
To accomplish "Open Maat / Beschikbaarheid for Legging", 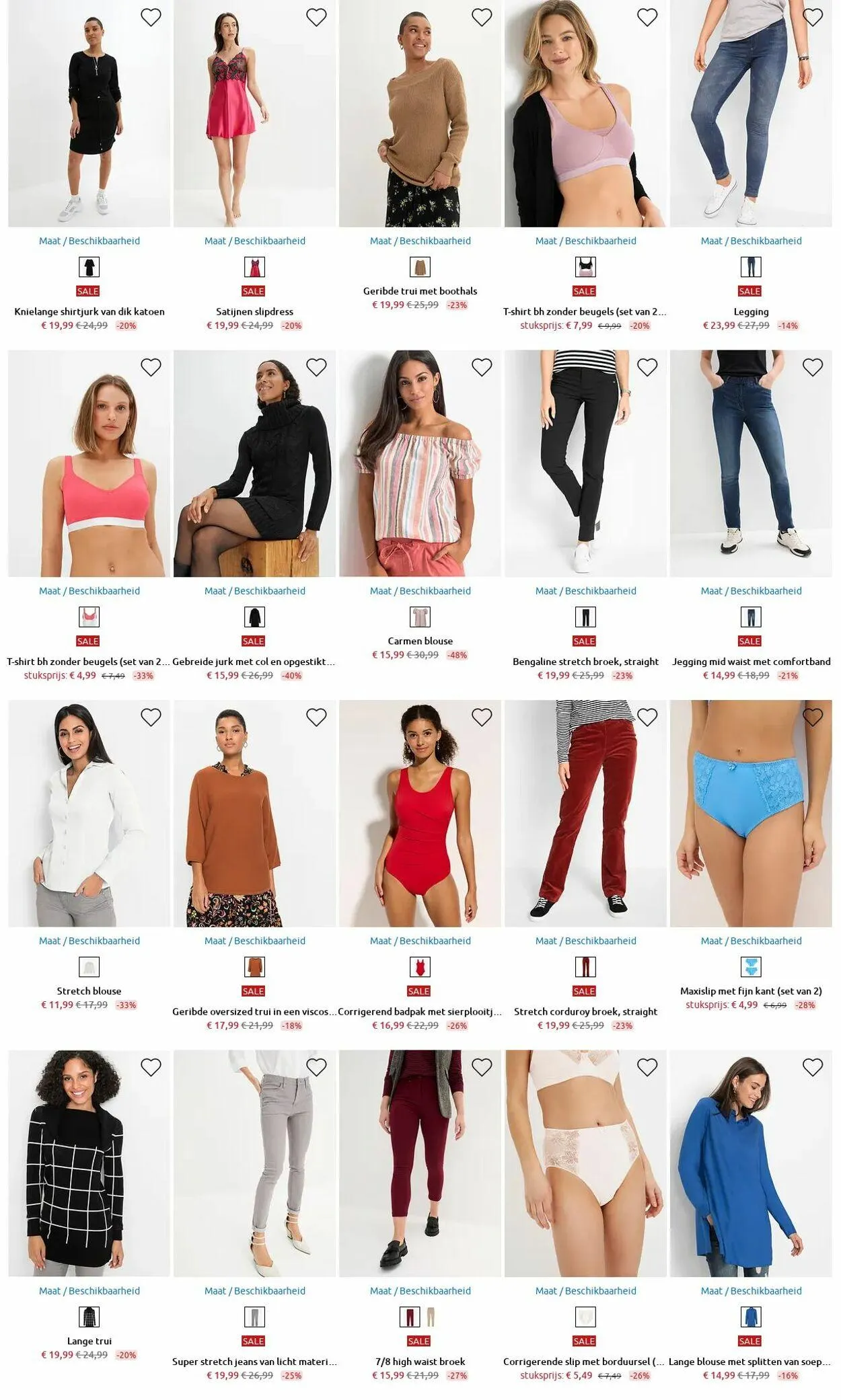I will pyautogui.click(x=751, y=241).
